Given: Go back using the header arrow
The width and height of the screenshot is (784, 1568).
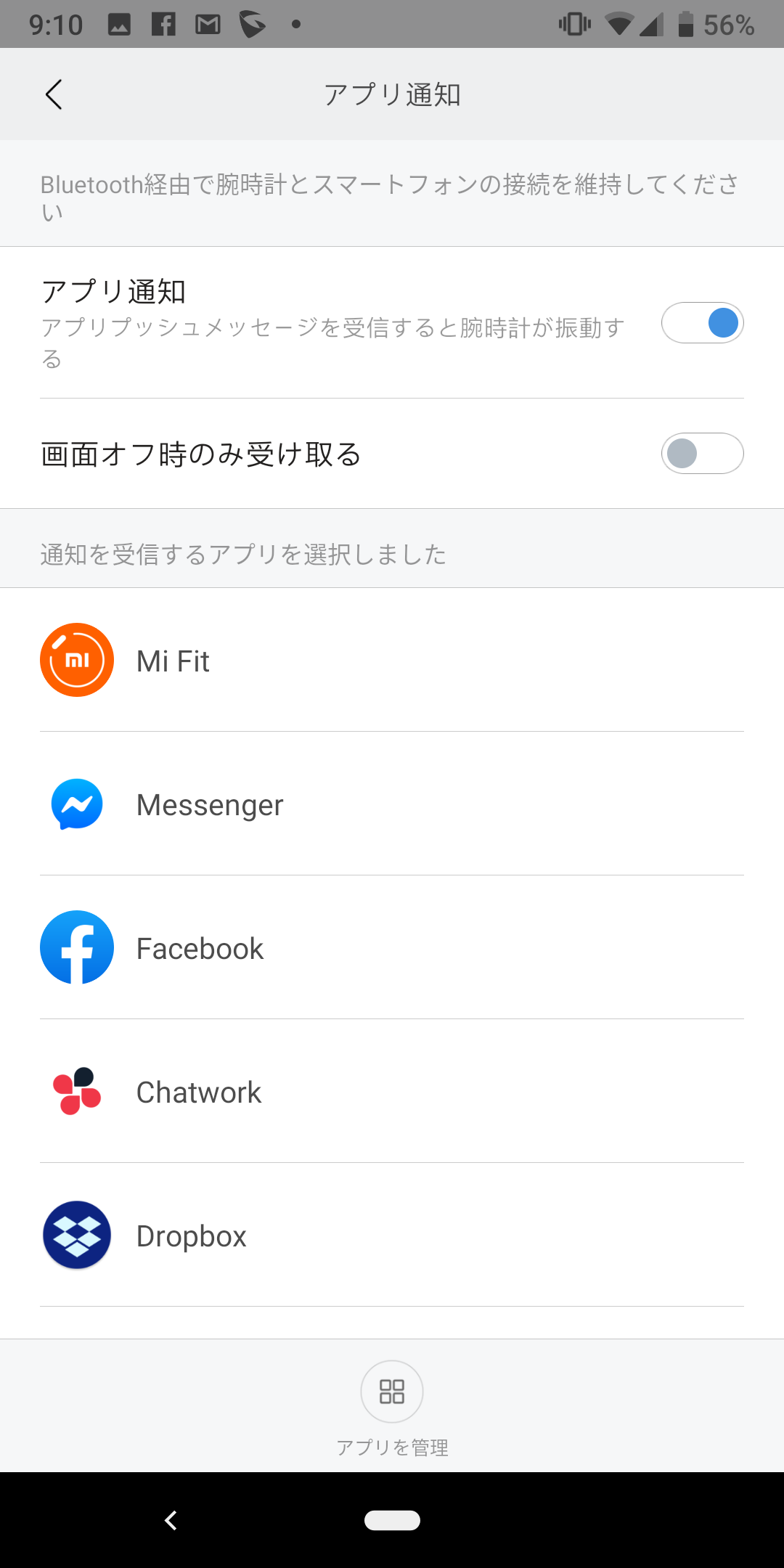Looking at the screenshot, I should (54, 94).
